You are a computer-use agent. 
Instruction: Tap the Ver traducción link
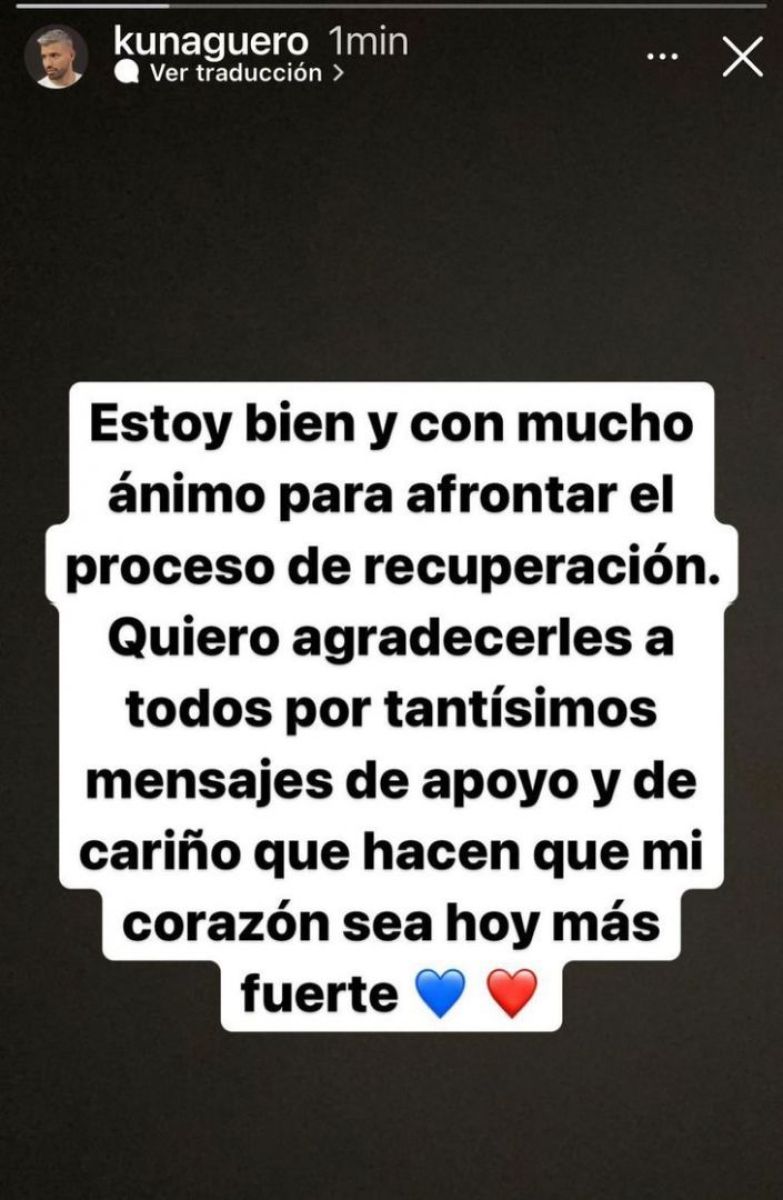pos(234,73)
